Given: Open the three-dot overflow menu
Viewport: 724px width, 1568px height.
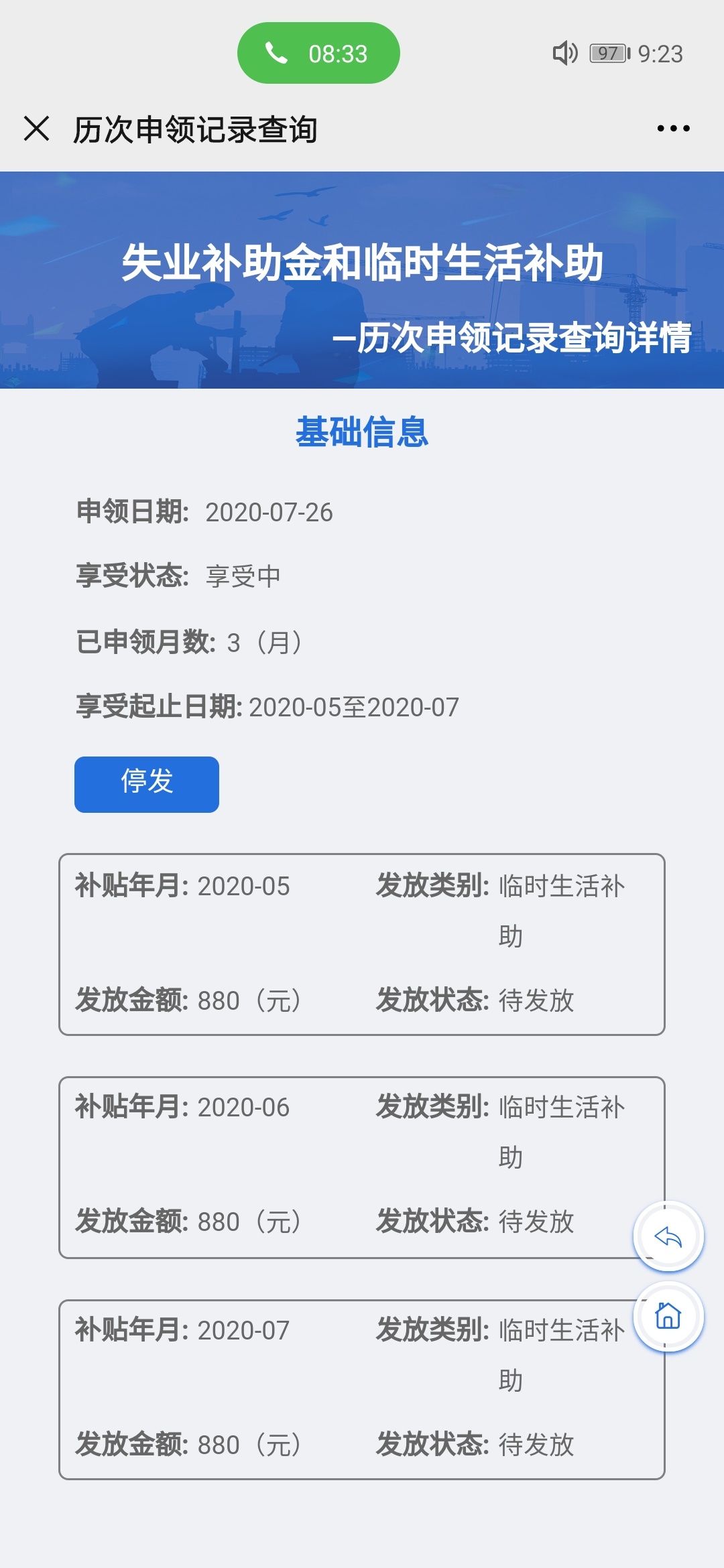Looking at the screenshot, I should [x=673, y=129].
